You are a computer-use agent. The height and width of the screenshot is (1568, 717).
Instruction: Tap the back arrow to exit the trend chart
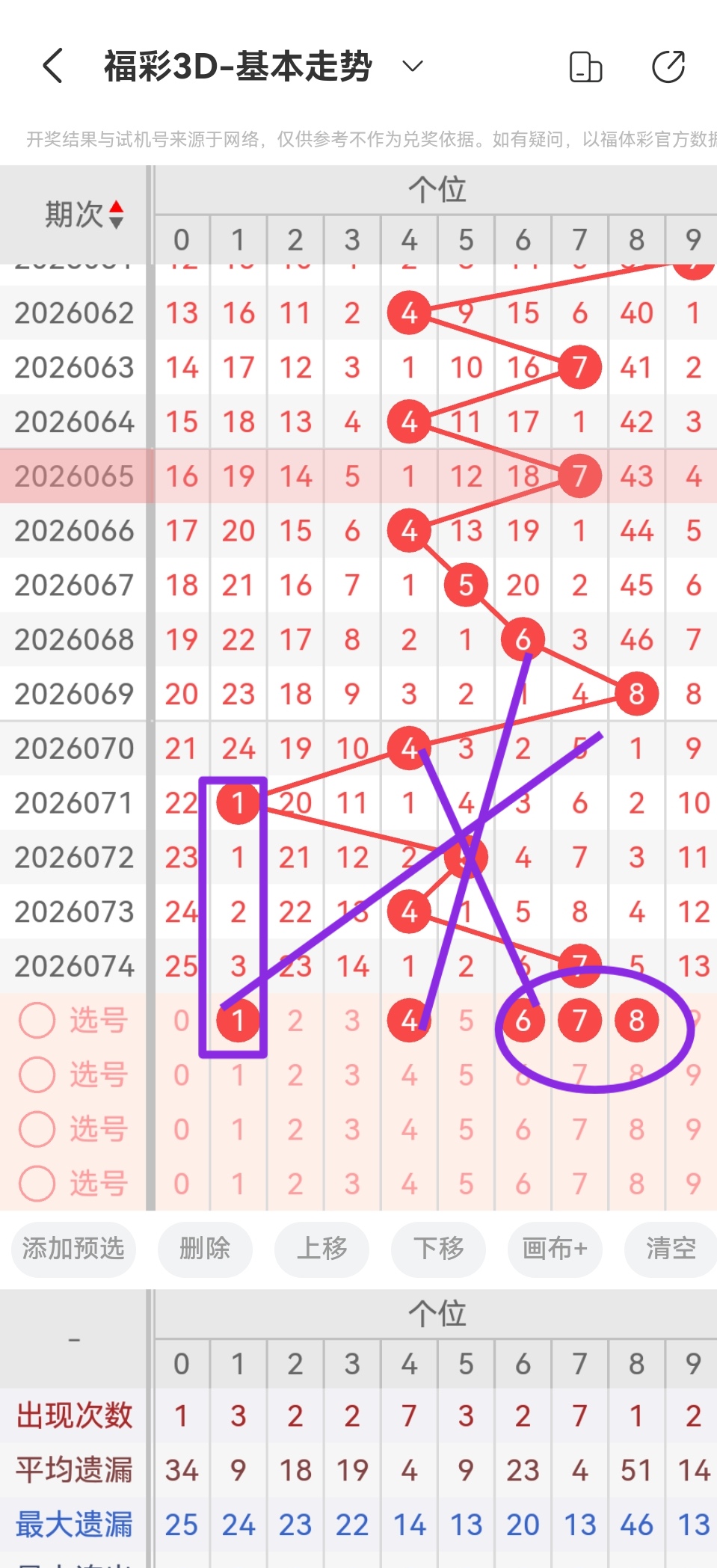coord(51,67)
